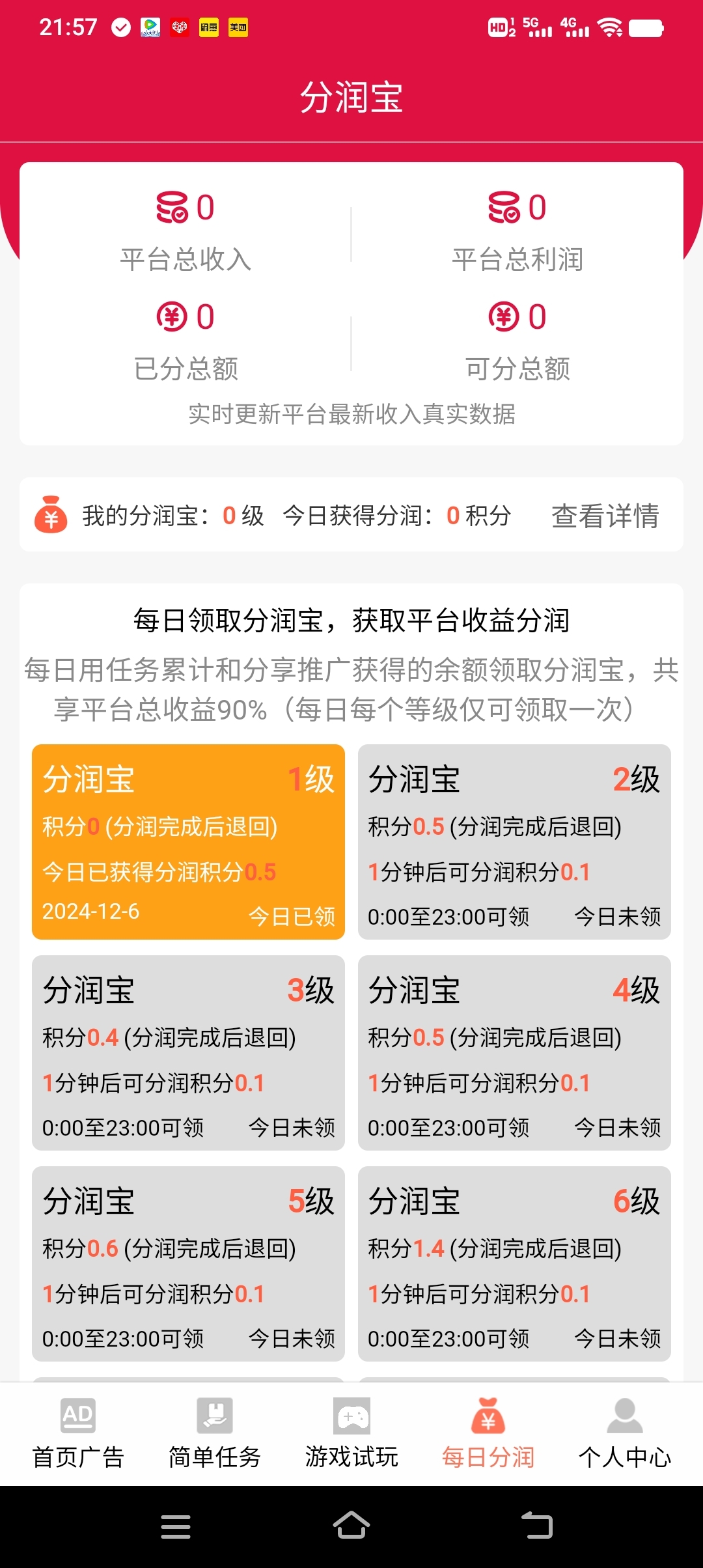The width and height of the screenshot is (703, 1568).
Task: Open the 个人中心 tab
Action: click(x=625, y=1434)
